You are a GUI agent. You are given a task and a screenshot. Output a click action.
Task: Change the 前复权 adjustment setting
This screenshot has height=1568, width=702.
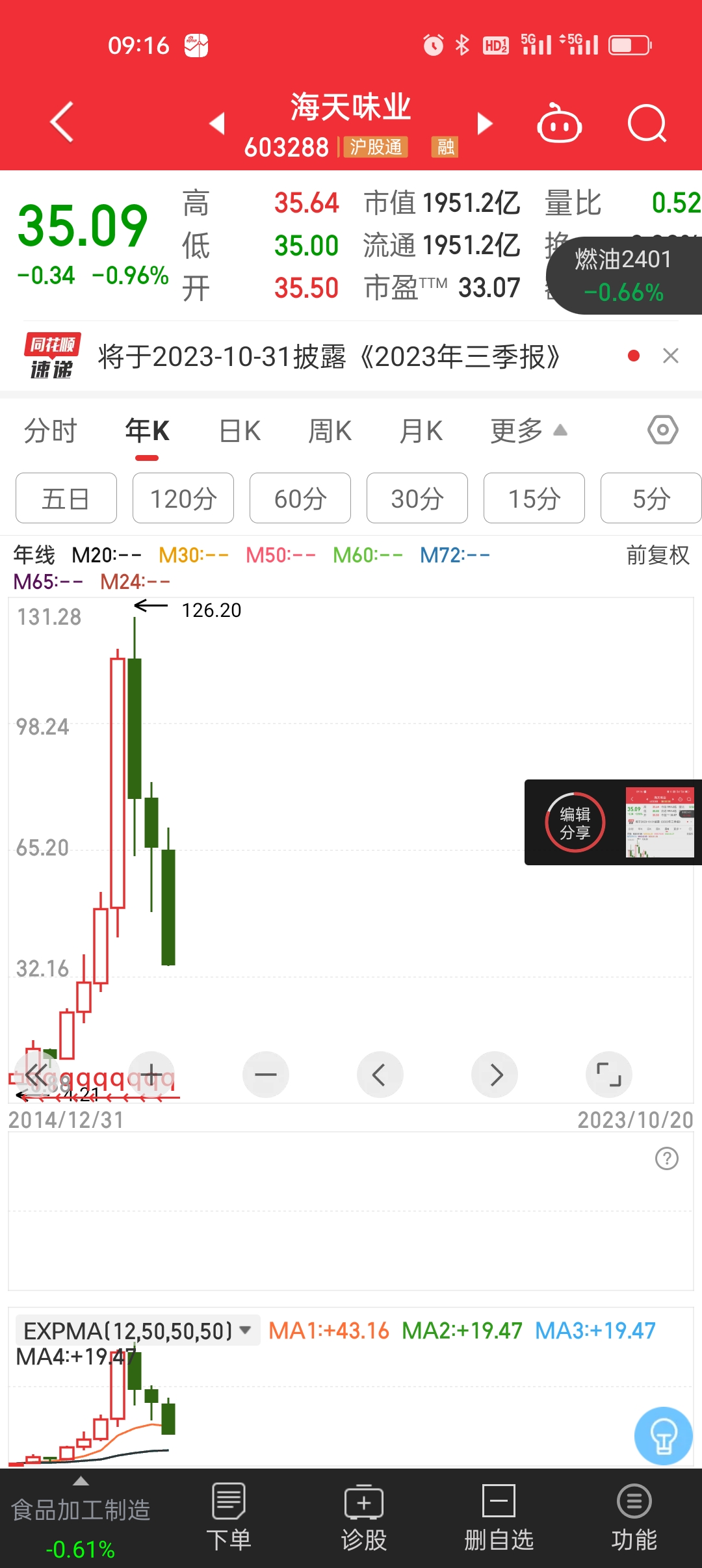(x=657, y=555)
